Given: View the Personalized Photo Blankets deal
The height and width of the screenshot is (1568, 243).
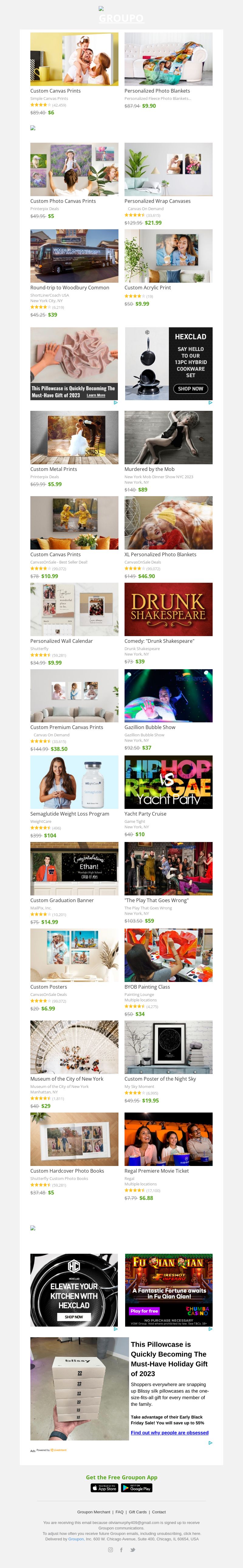Looking at the screenshot, I should pos(168,60).
